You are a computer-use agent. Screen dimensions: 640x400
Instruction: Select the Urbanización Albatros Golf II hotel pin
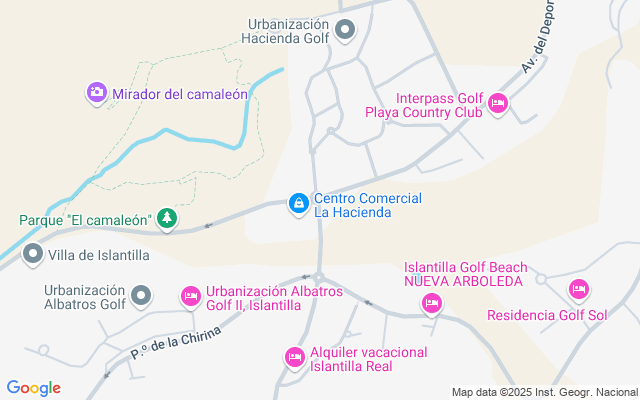[x=191, y=297]
